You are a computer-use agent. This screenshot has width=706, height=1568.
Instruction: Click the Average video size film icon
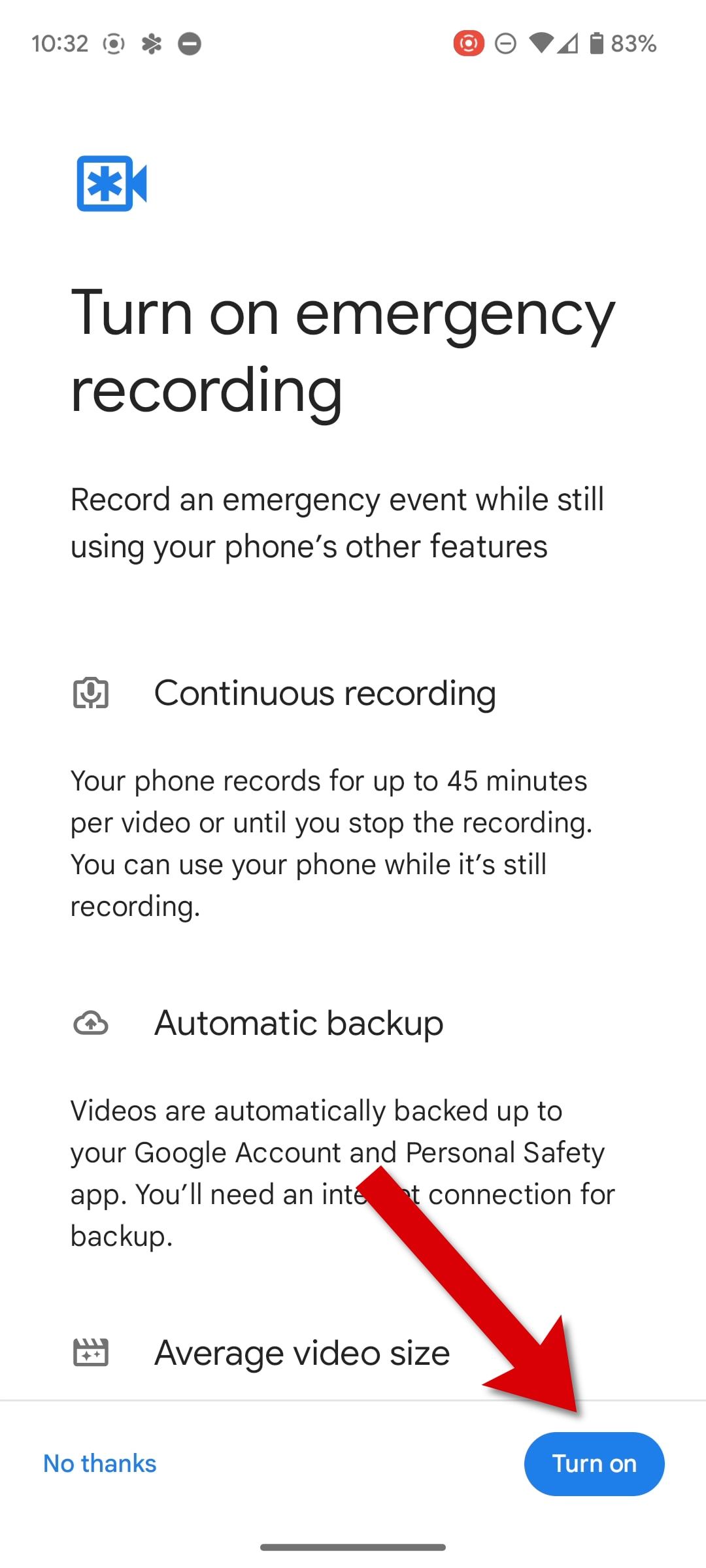point(90,1352)
